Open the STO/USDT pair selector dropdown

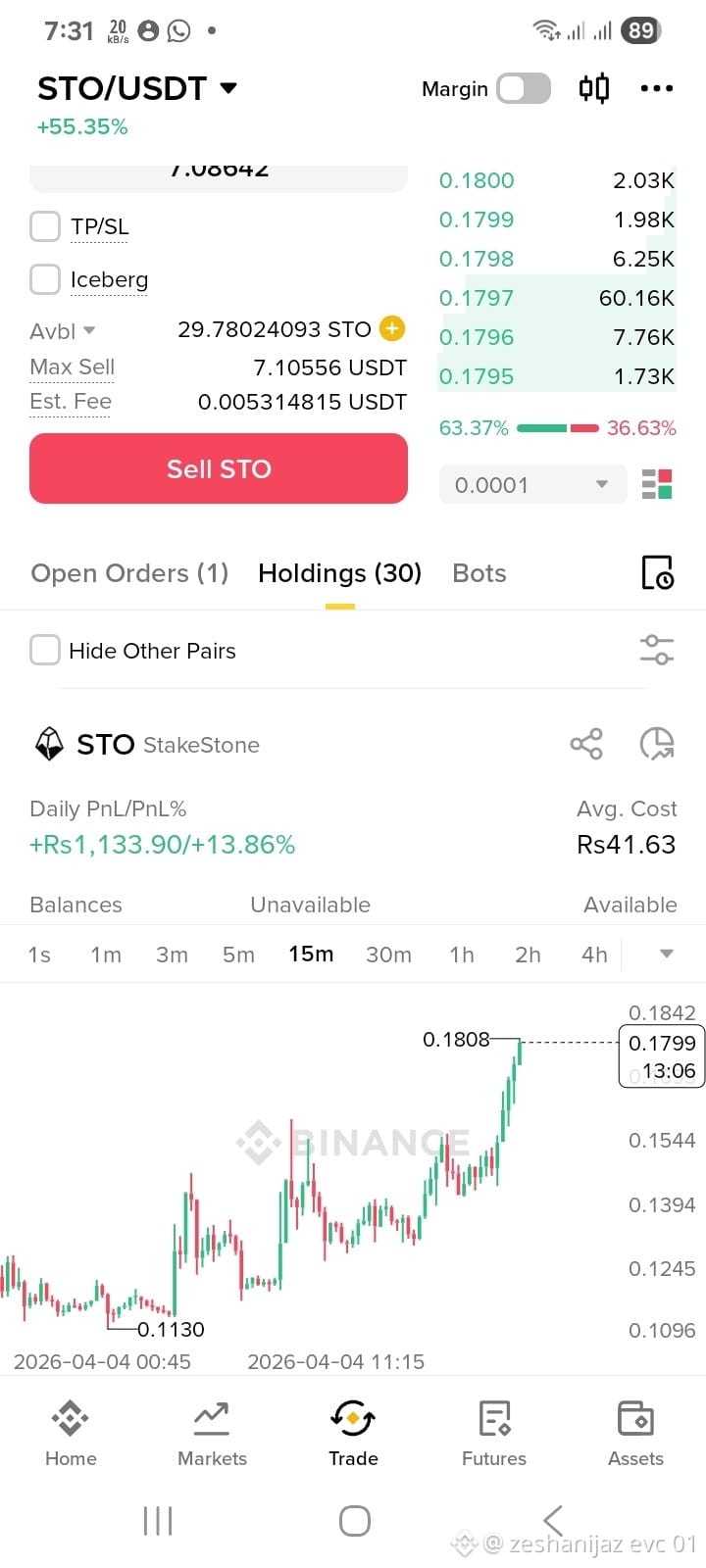[x=137, y=88]
